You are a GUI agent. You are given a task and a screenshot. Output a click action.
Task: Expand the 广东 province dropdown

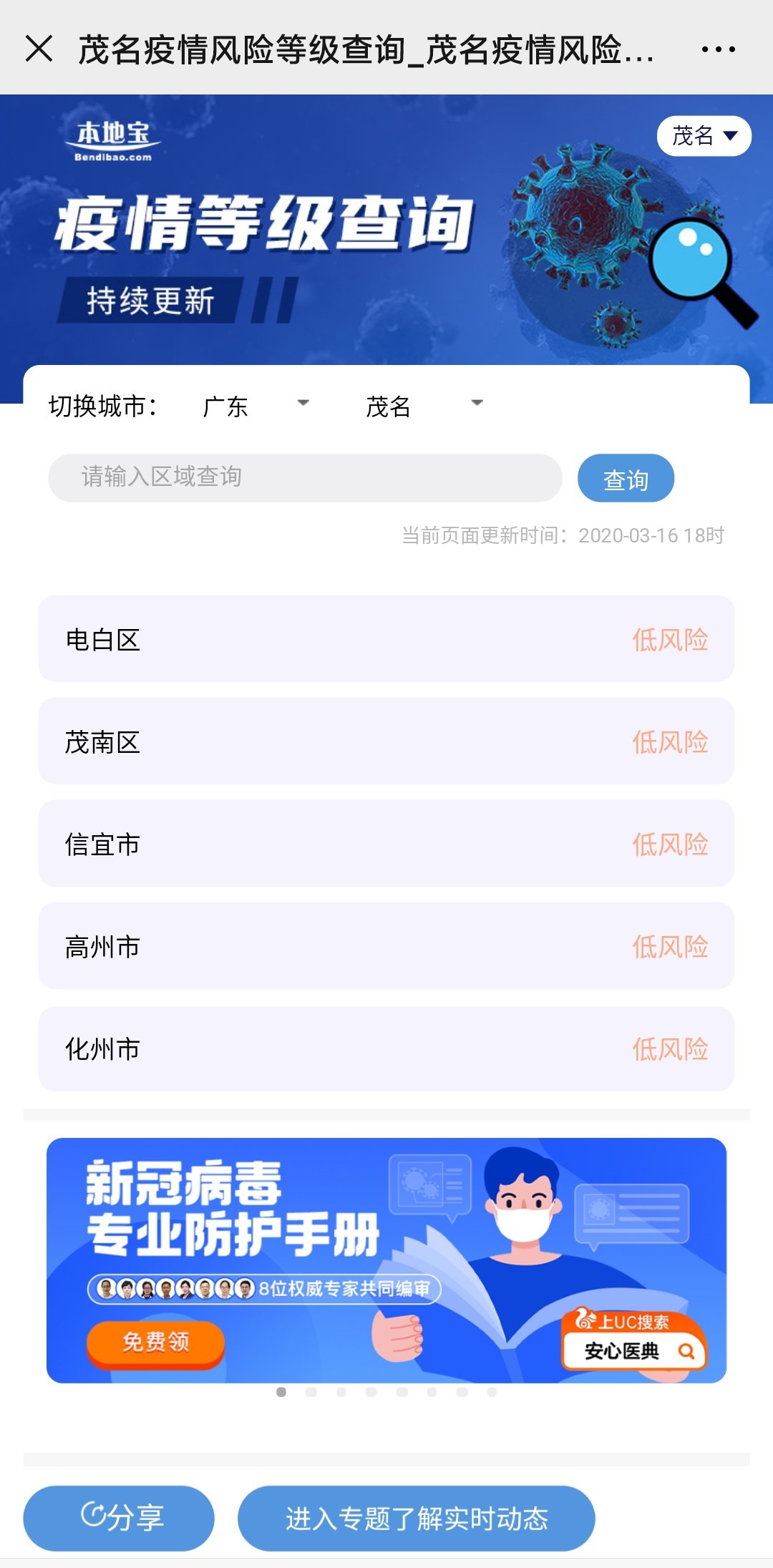point(256,406)
